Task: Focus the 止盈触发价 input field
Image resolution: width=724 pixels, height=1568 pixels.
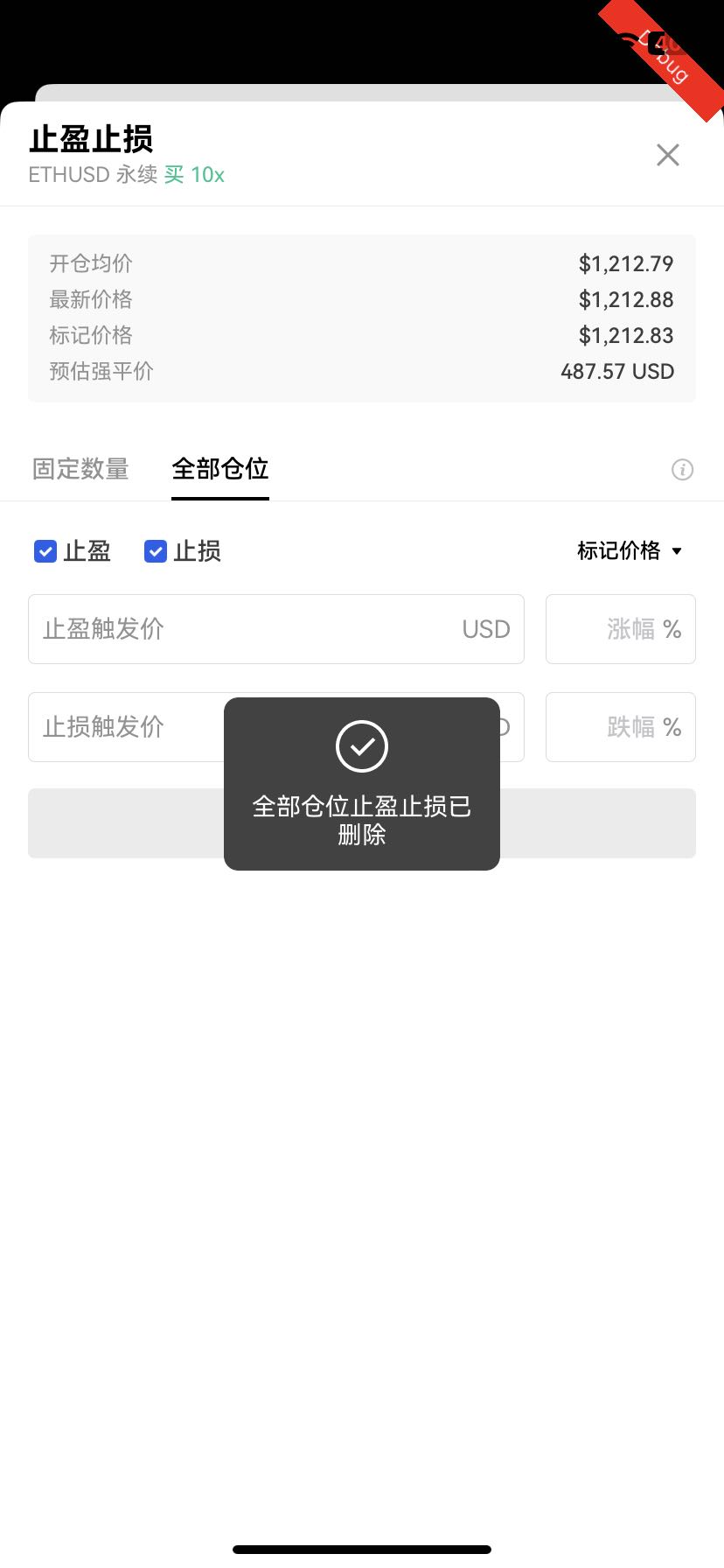Action: coord(245,629)
